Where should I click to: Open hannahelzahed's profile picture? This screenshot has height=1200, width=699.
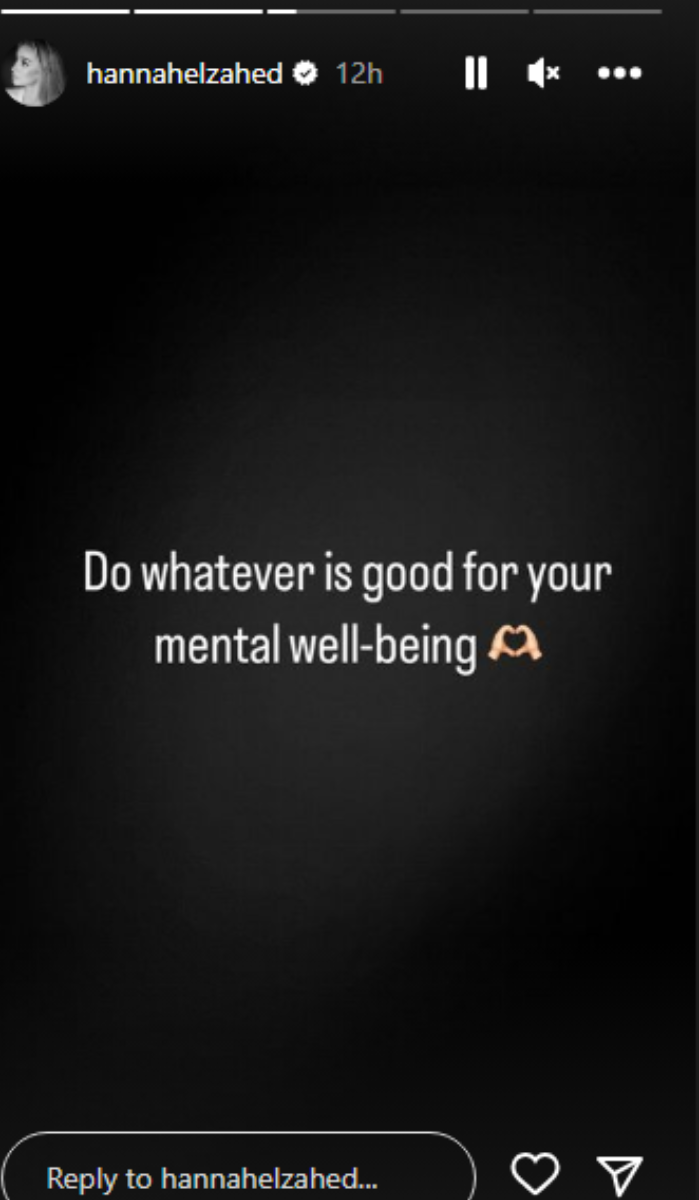tap(35, 73)
